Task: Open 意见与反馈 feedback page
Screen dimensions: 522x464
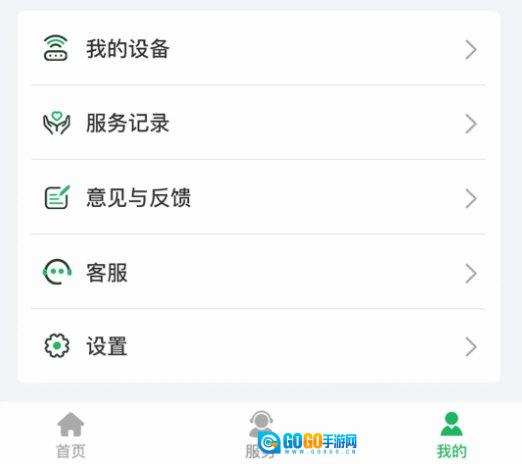Action: 258,198
